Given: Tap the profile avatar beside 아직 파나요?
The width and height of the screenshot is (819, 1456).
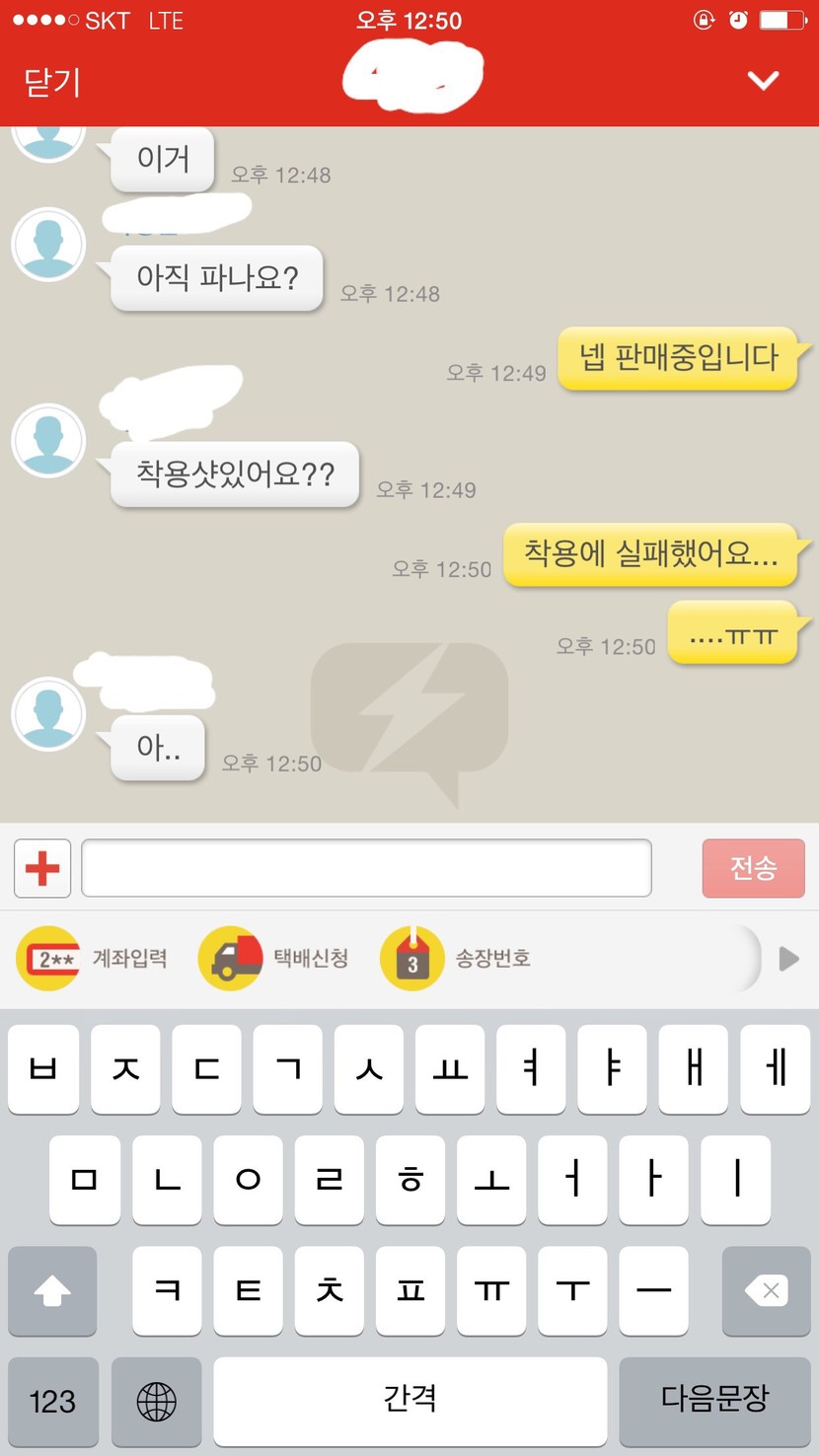Looking at the screenshot, I should [48, 244].
